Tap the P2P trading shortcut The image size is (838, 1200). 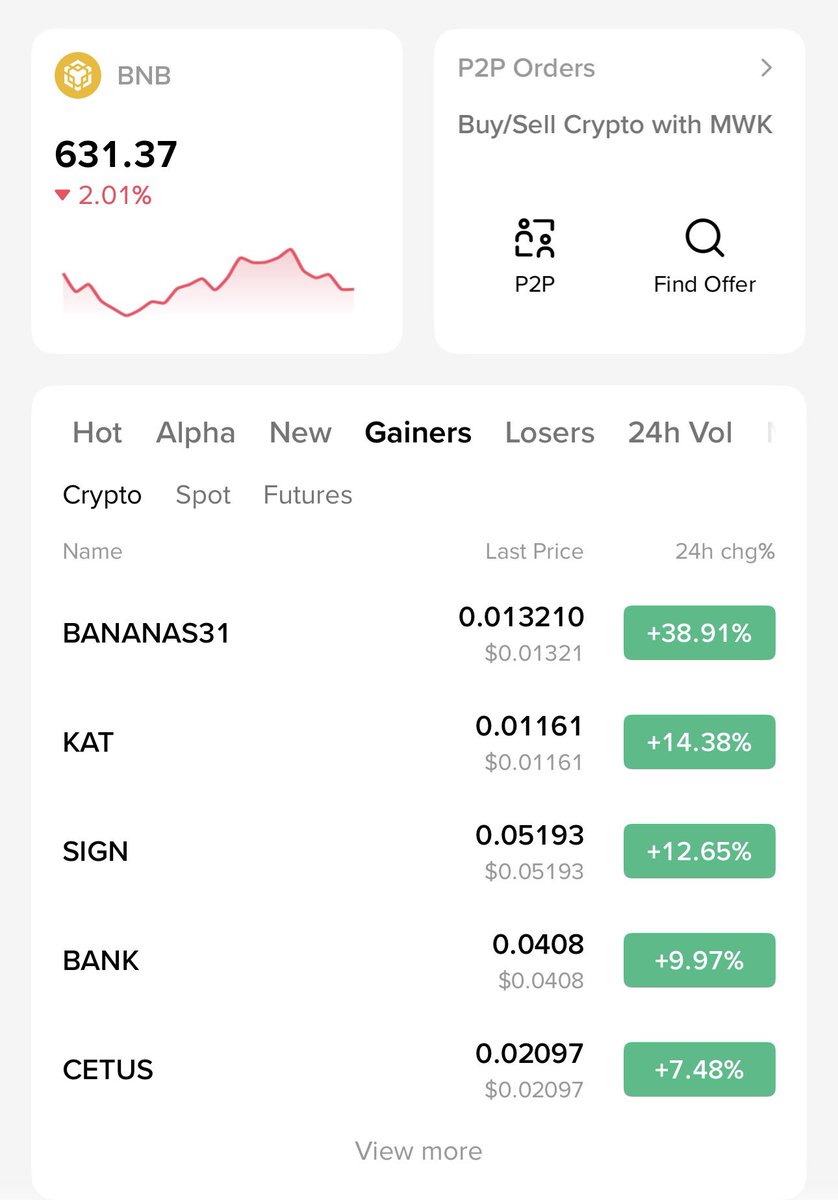click(x=534, y=256)
